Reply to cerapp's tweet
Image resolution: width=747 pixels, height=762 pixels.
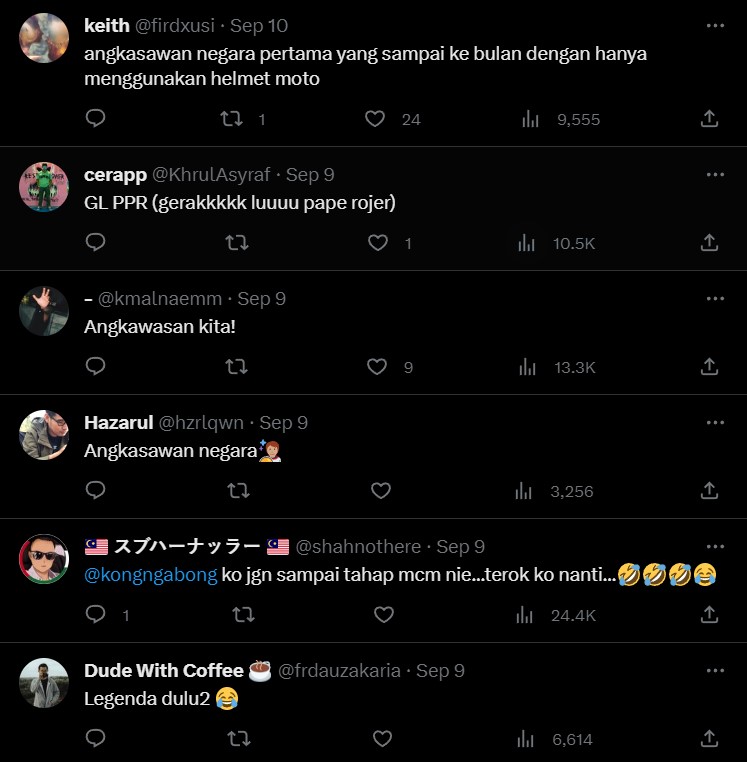pyautogui.click(x=96, y=243)
